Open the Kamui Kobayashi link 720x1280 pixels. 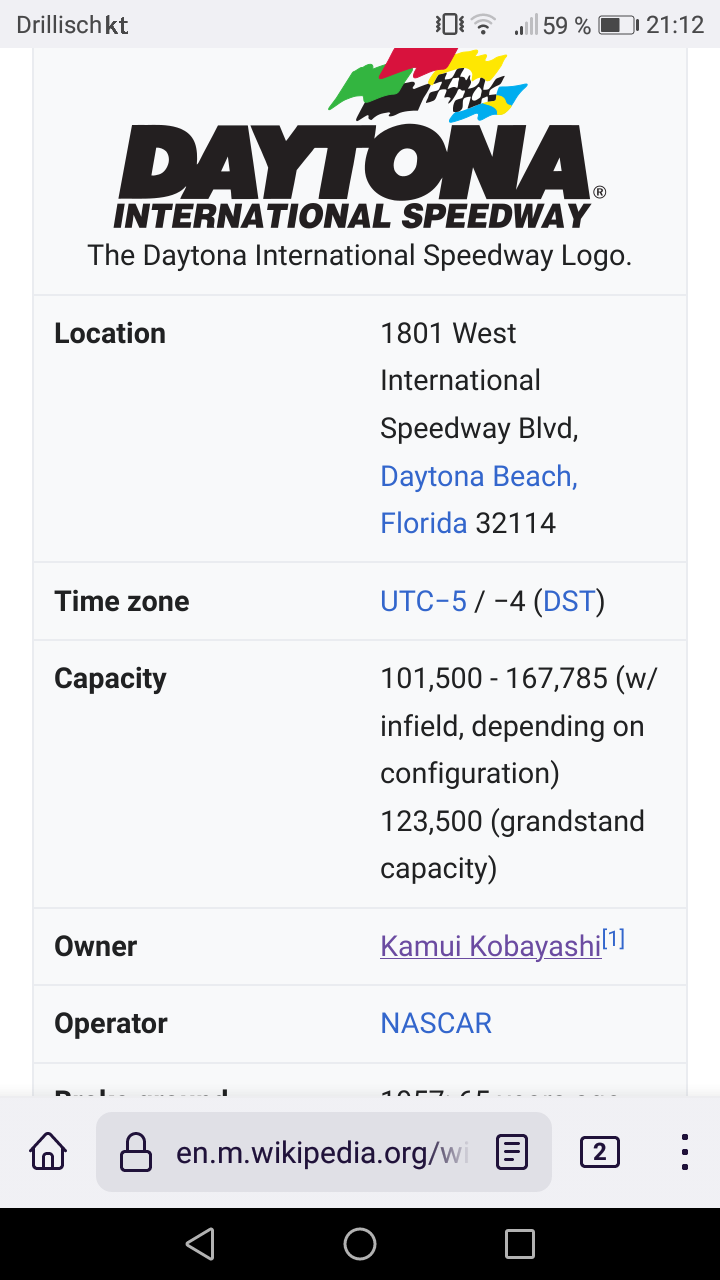(490, 946)
